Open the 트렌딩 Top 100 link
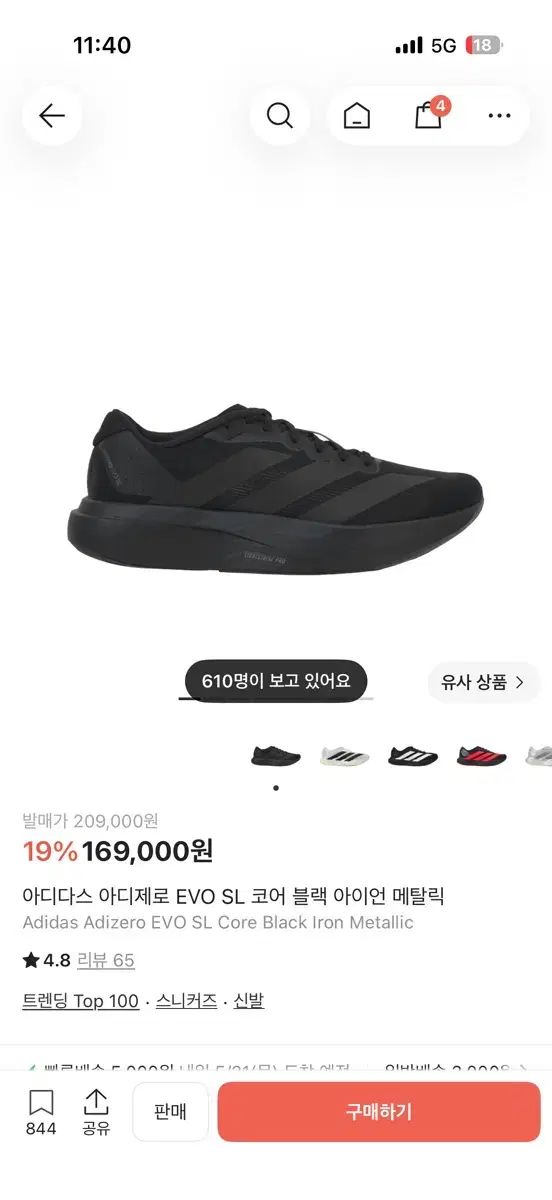Viewport: 552px width, 1200px height. 80,1000
